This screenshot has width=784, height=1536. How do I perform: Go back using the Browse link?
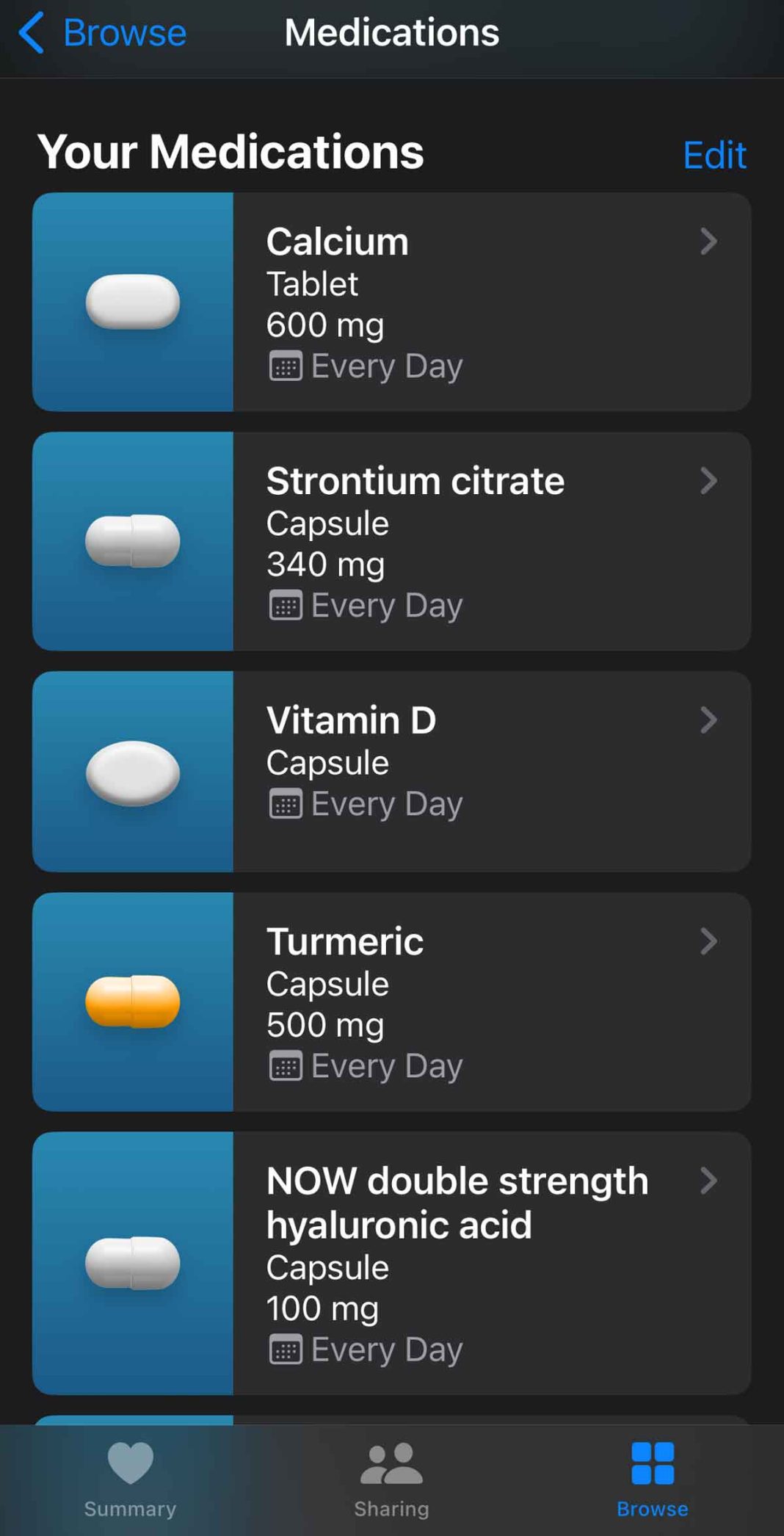point(123,32)
